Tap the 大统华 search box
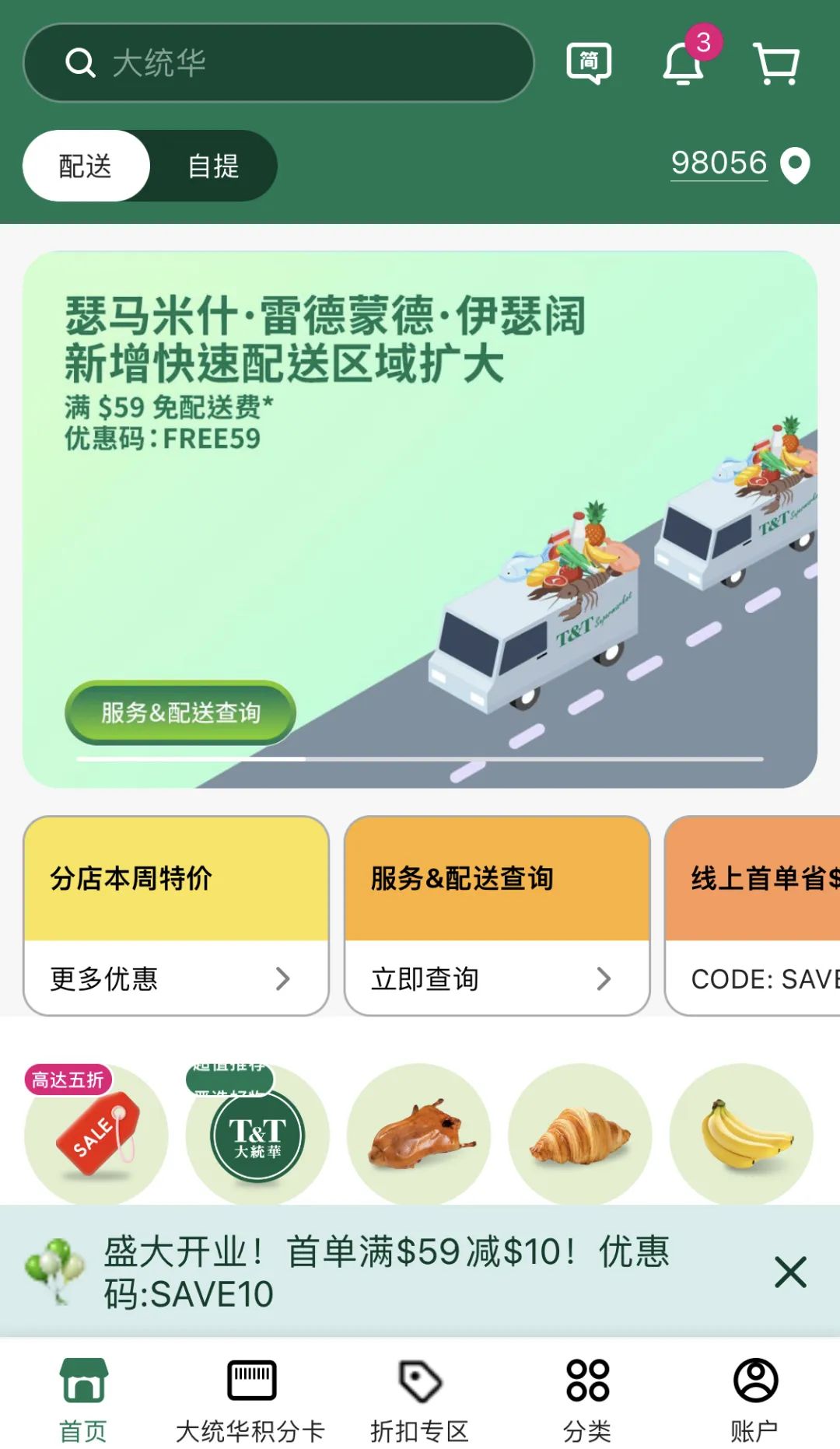The height and width of the screenshot is (1449, 840). pyautogui.click(x=278, y=62)
